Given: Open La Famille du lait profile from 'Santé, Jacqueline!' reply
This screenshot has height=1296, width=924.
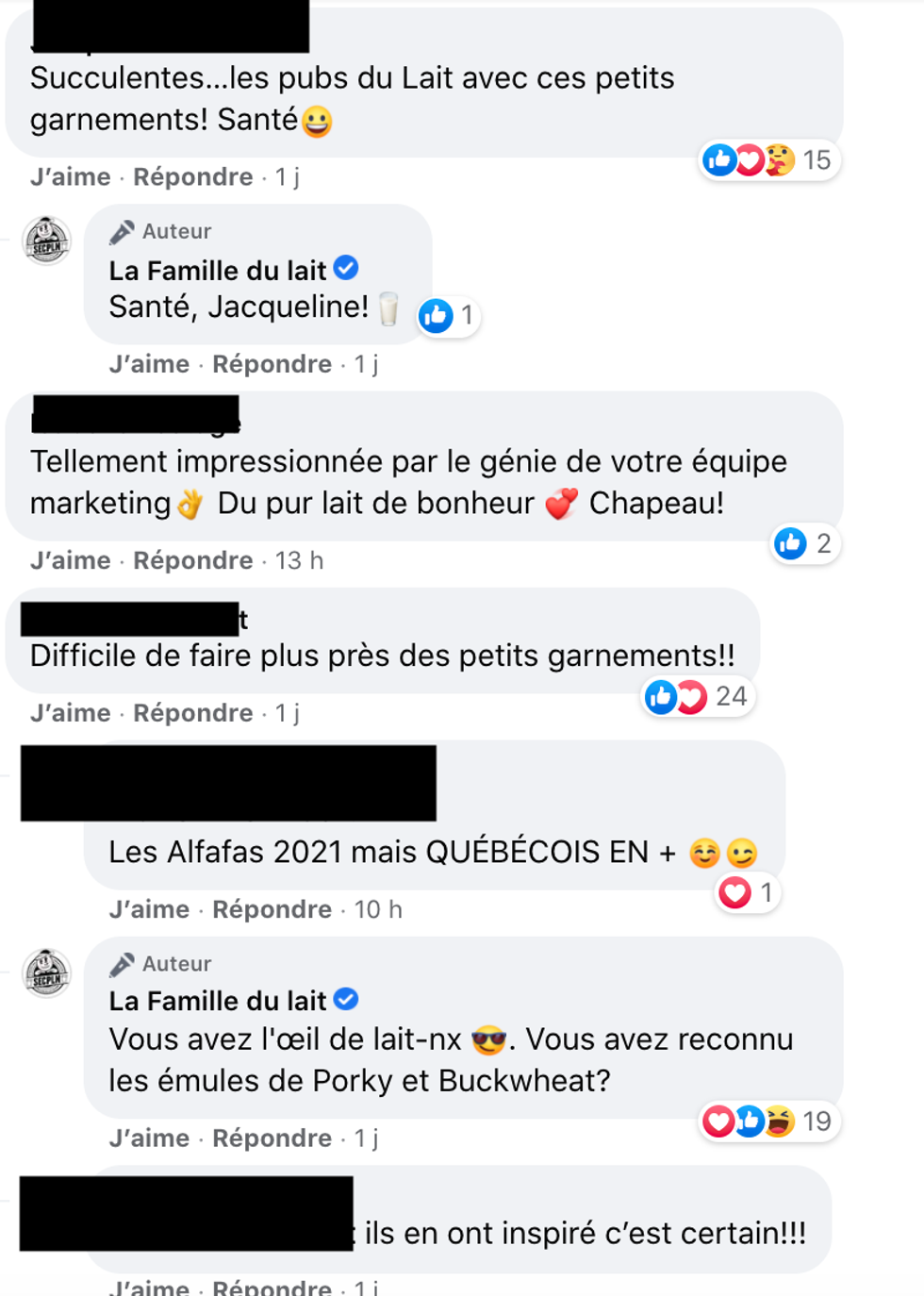Looking at the screenshot, I should tap(218, 271).
